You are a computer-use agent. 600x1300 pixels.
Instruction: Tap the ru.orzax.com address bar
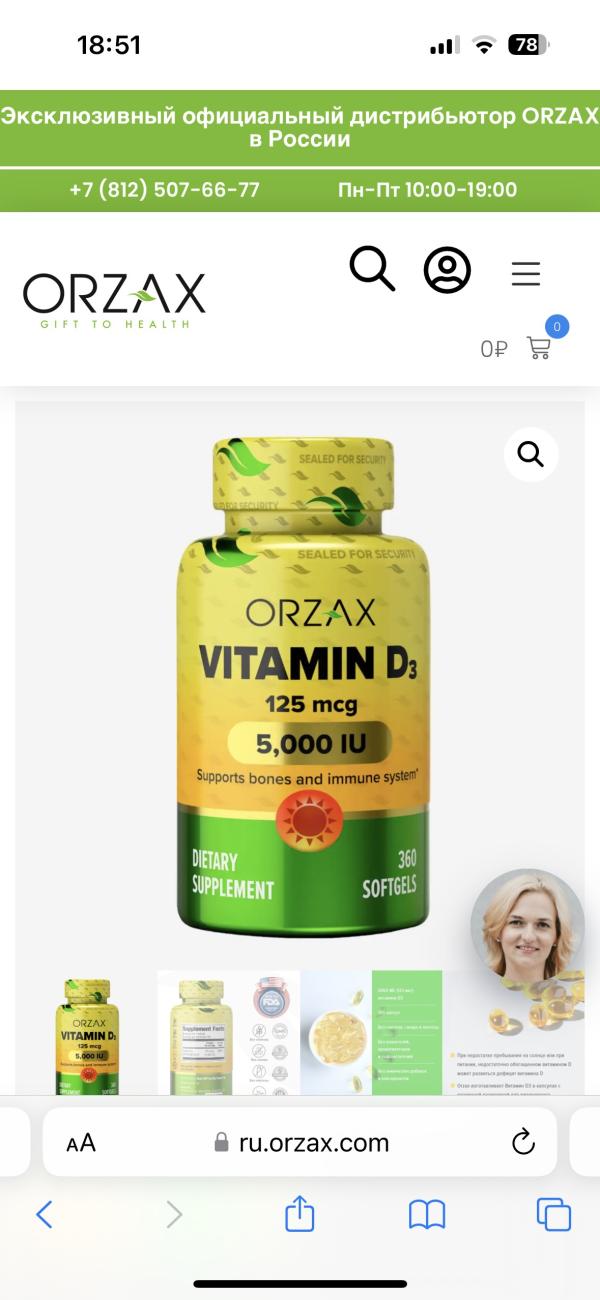tap(302, 1143)
